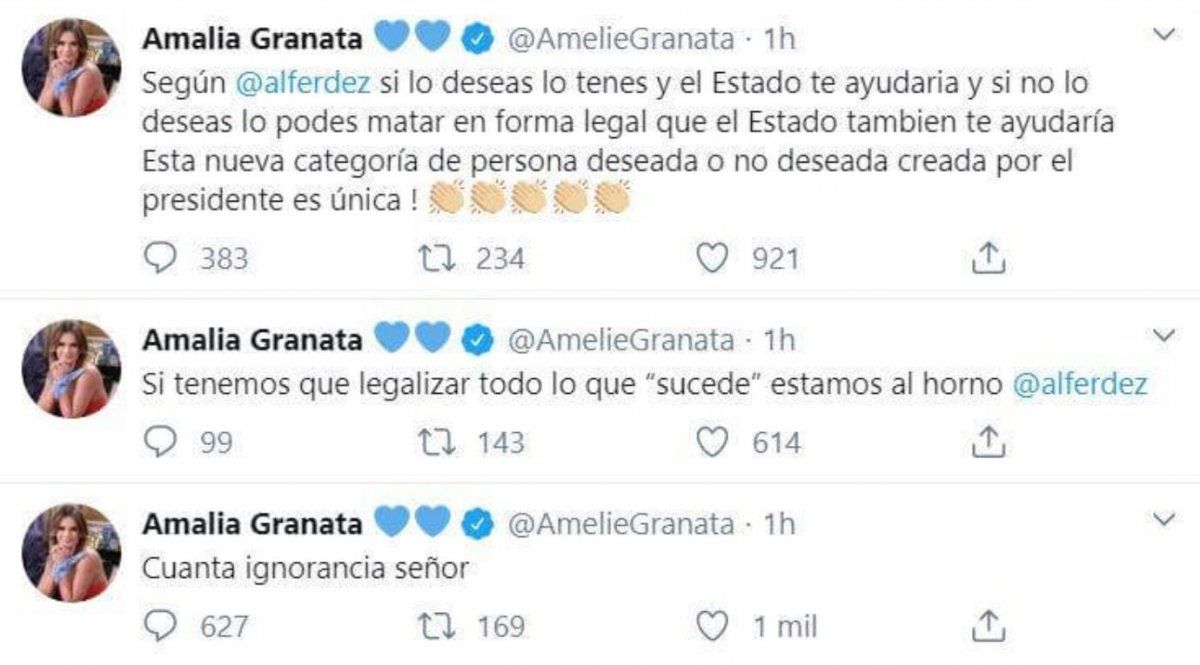Share the "Según @alferdez" tweet
Image resolution: width=1200 pixels, height=665 pixels.
click(987, 260)
